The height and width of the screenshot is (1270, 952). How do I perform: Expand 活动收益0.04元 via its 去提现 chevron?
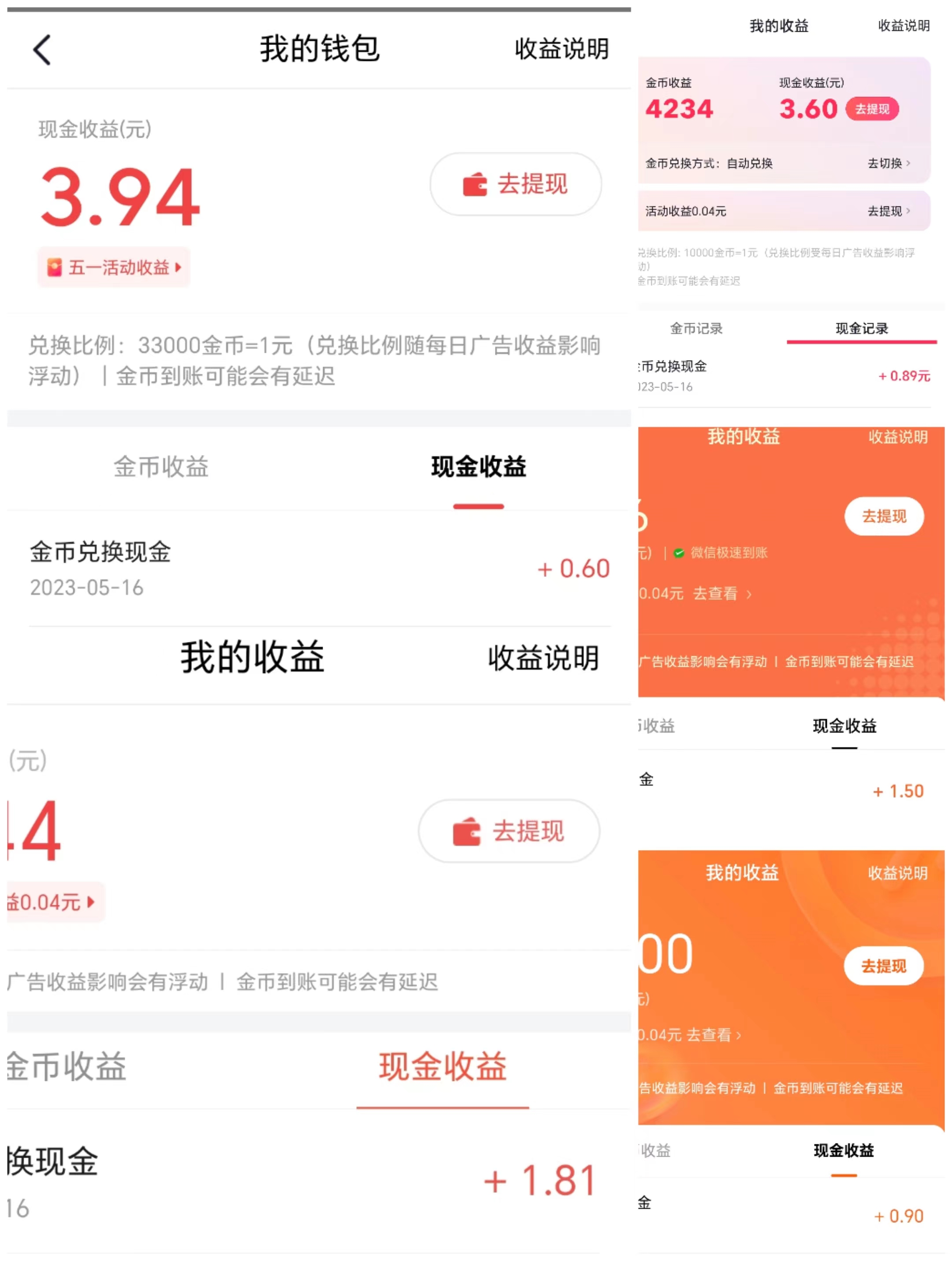[x=908, y=211]
